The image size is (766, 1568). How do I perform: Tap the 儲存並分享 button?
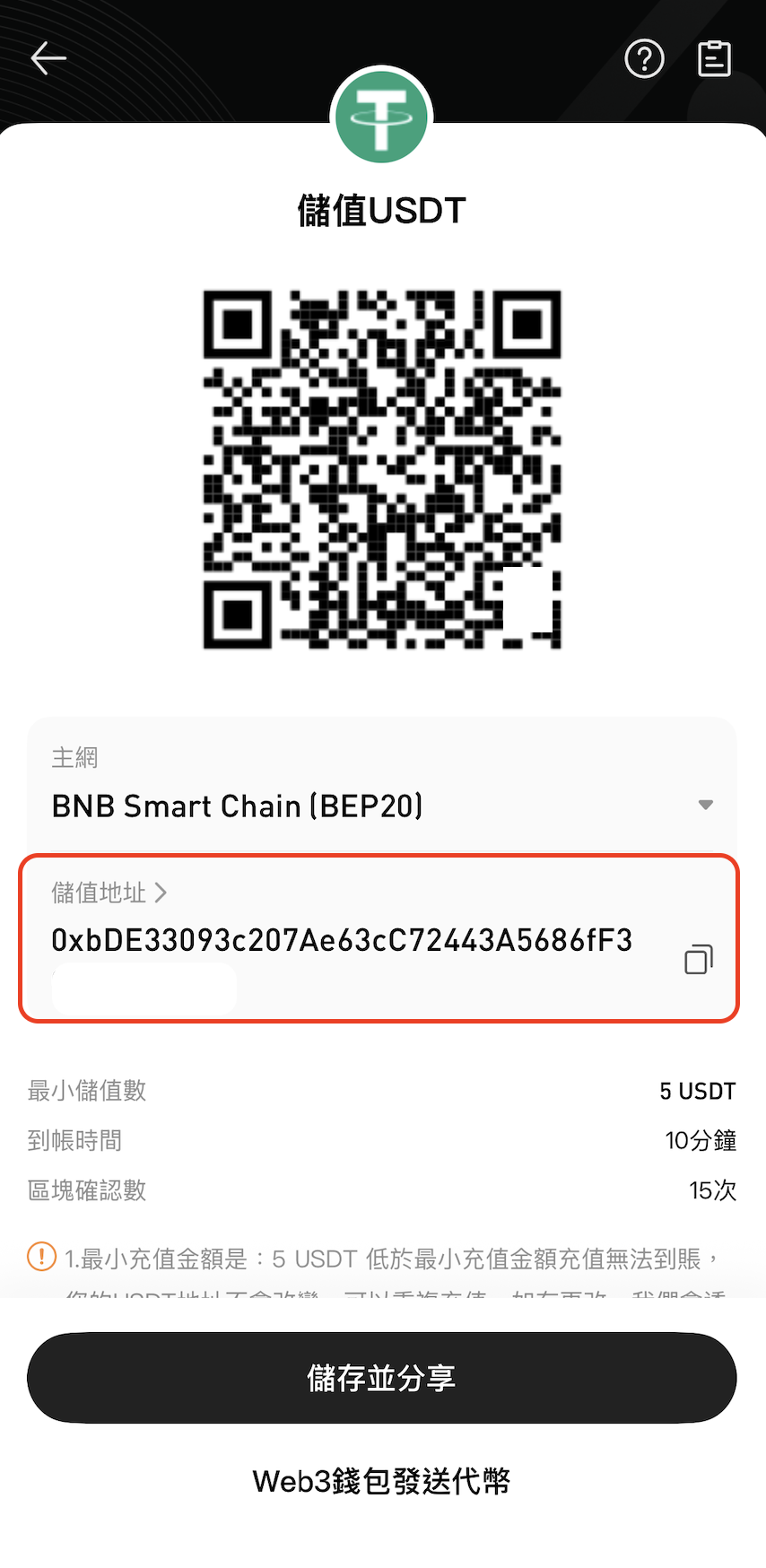coord(382,1378)
